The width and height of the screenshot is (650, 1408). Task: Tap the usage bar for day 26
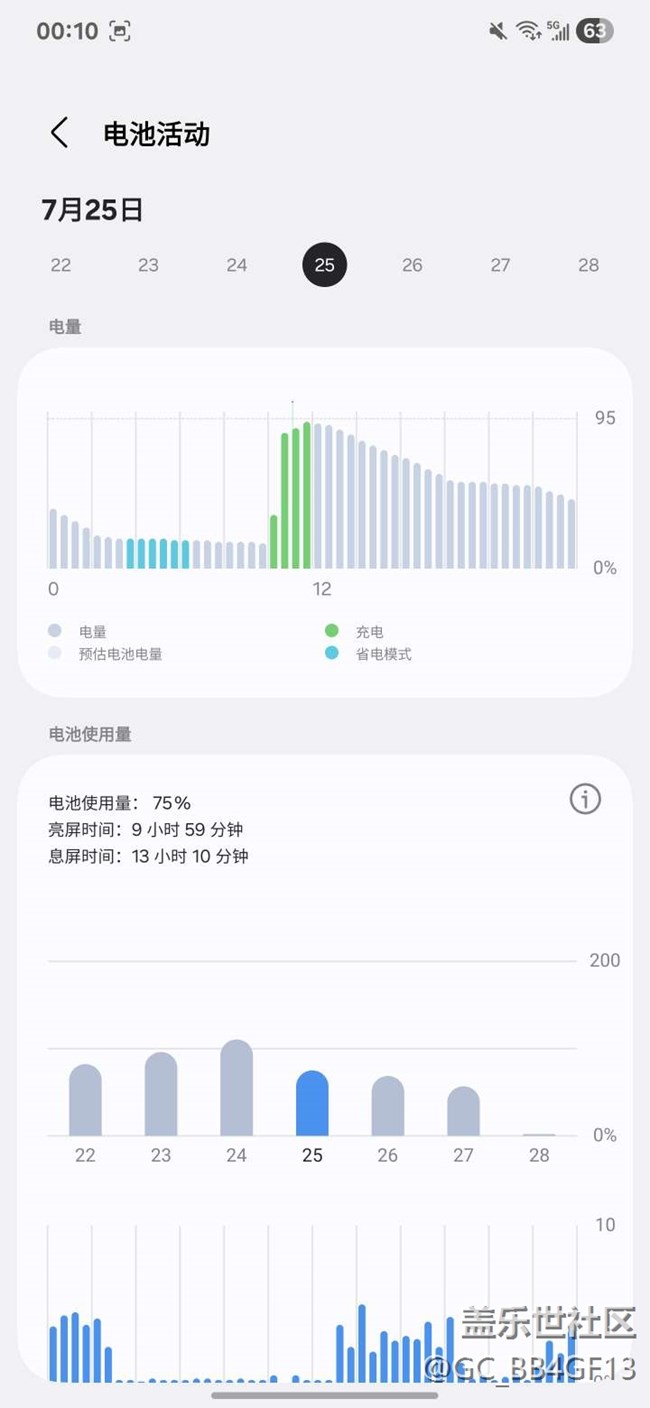pos(388,1106)
